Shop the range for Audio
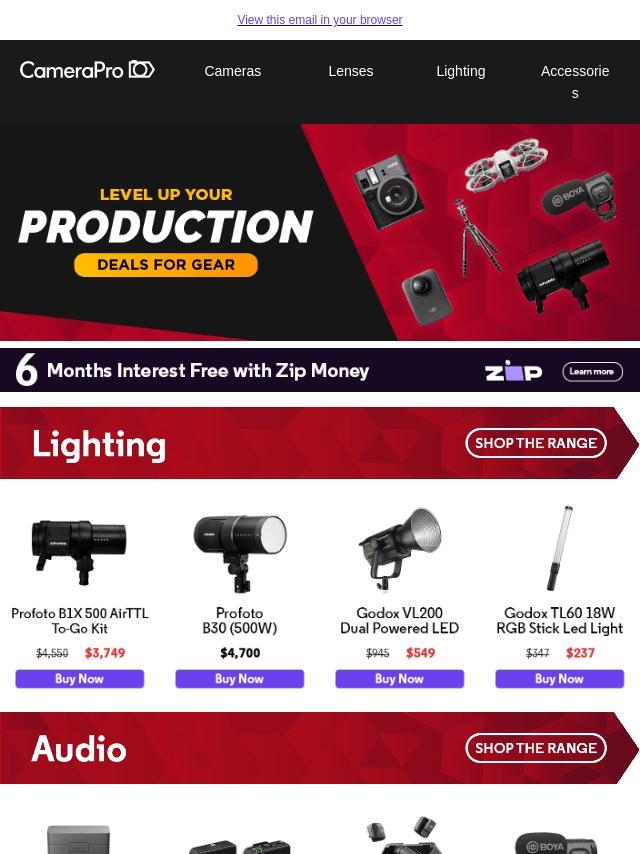640x854 pixels. (536, 748)
